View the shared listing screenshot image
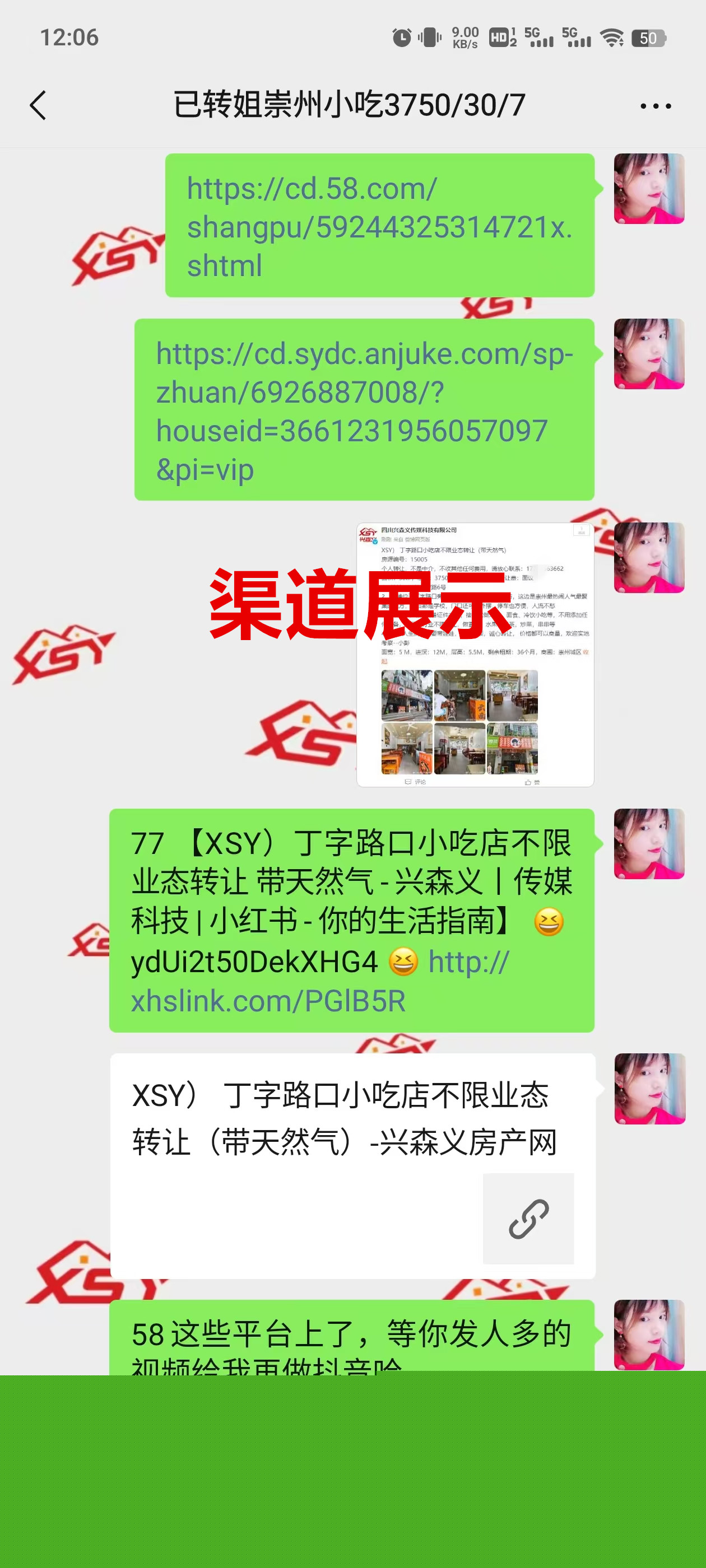Screen dimensions: 706x1568 coord(475,654)
